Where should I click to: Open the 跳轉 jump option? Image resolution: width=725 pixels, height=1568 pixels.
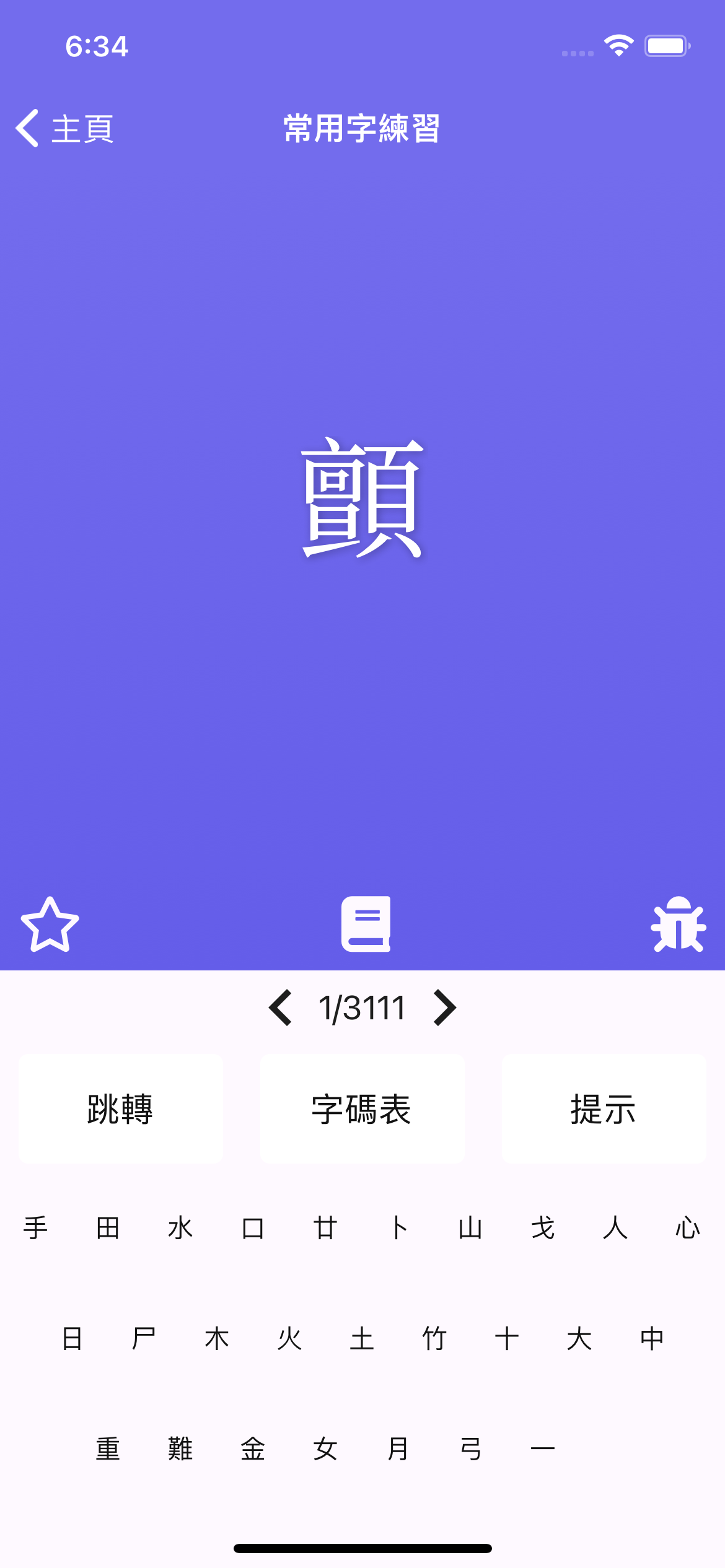tap(120, 1108)
